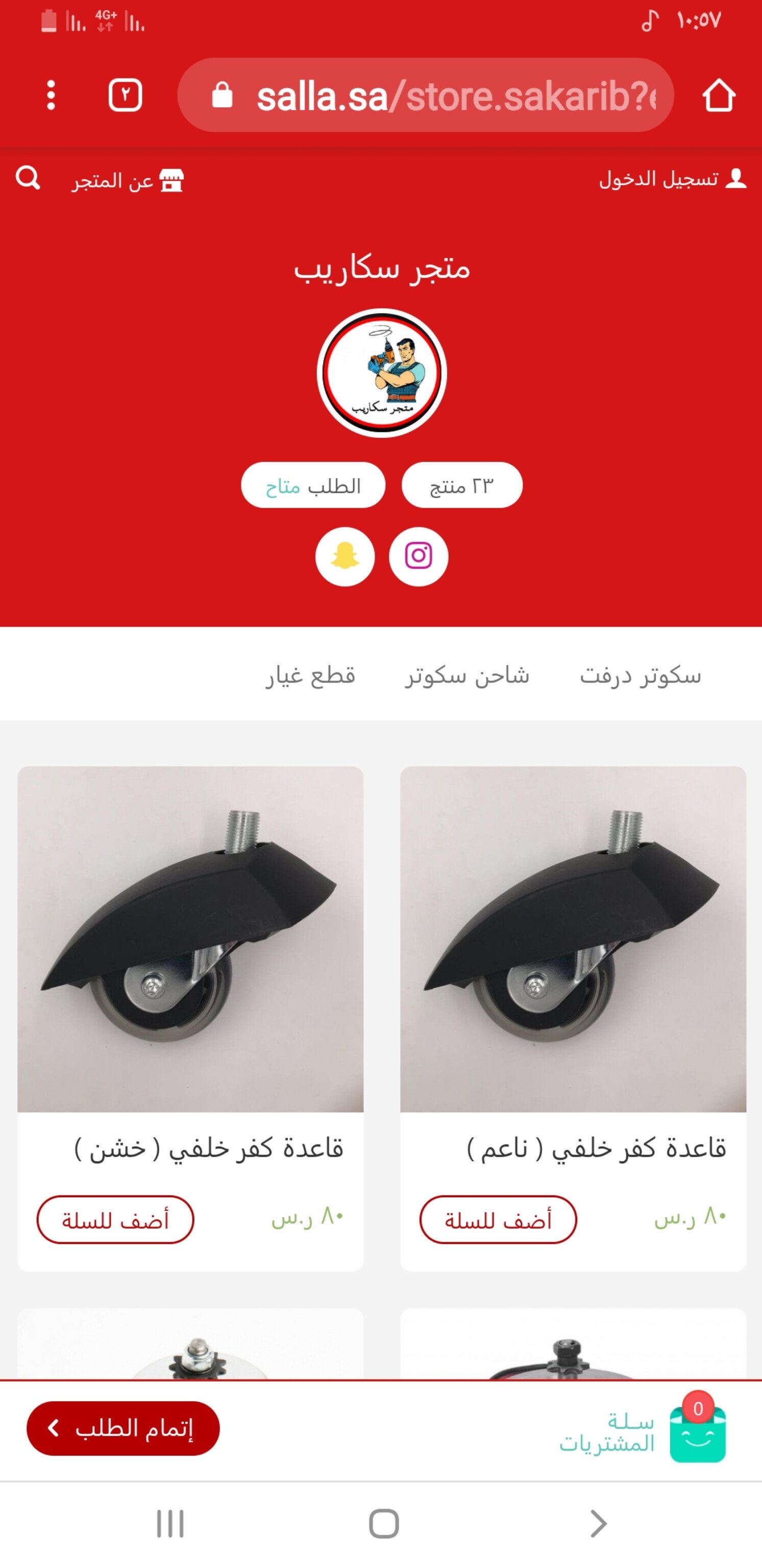Tap تسجيل الدخول to sign in
Screen dimensions: 762x1568
672,179
